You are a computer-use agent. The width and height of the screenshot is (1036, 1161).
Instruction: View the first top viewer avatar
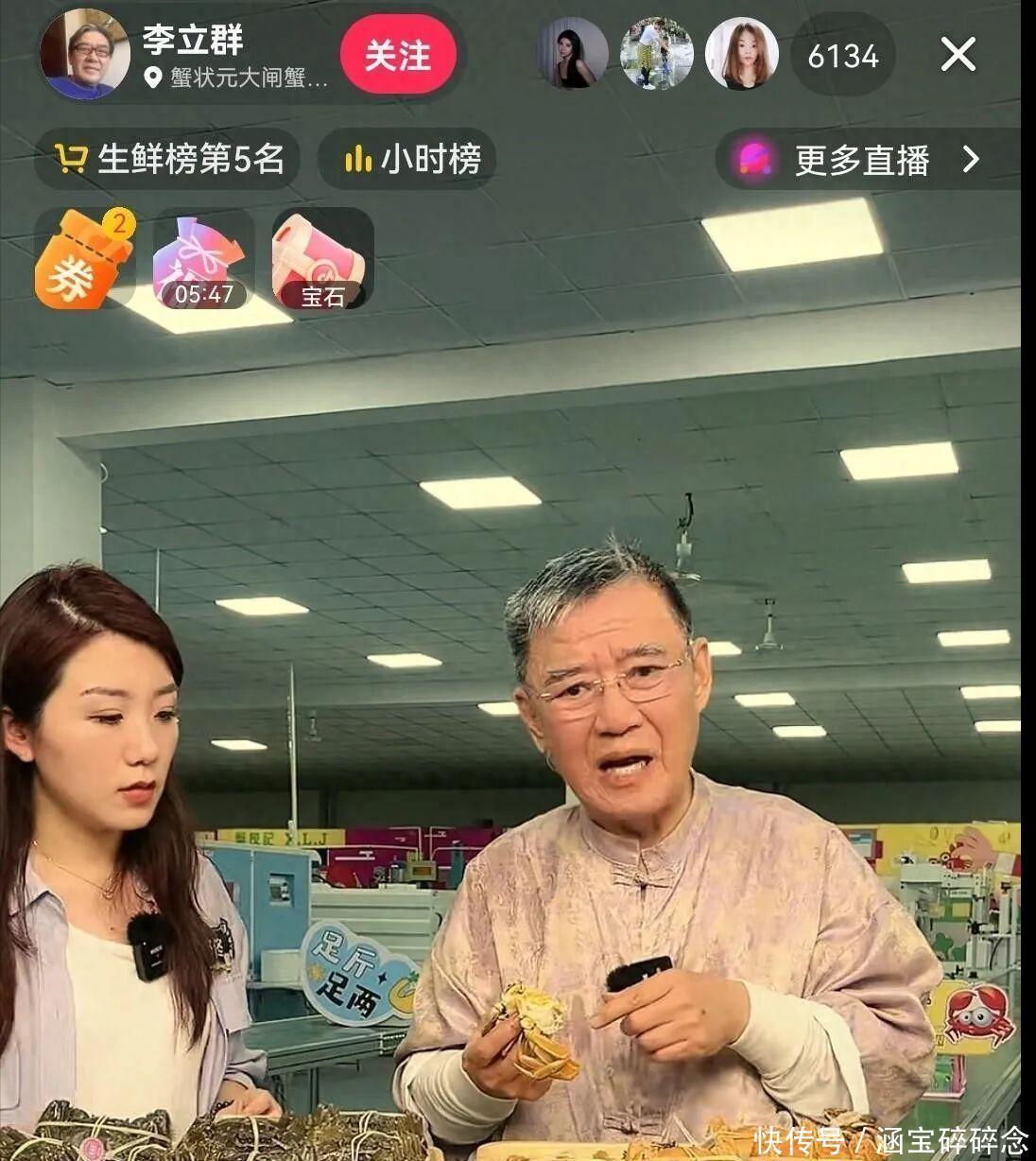[573, 54]
